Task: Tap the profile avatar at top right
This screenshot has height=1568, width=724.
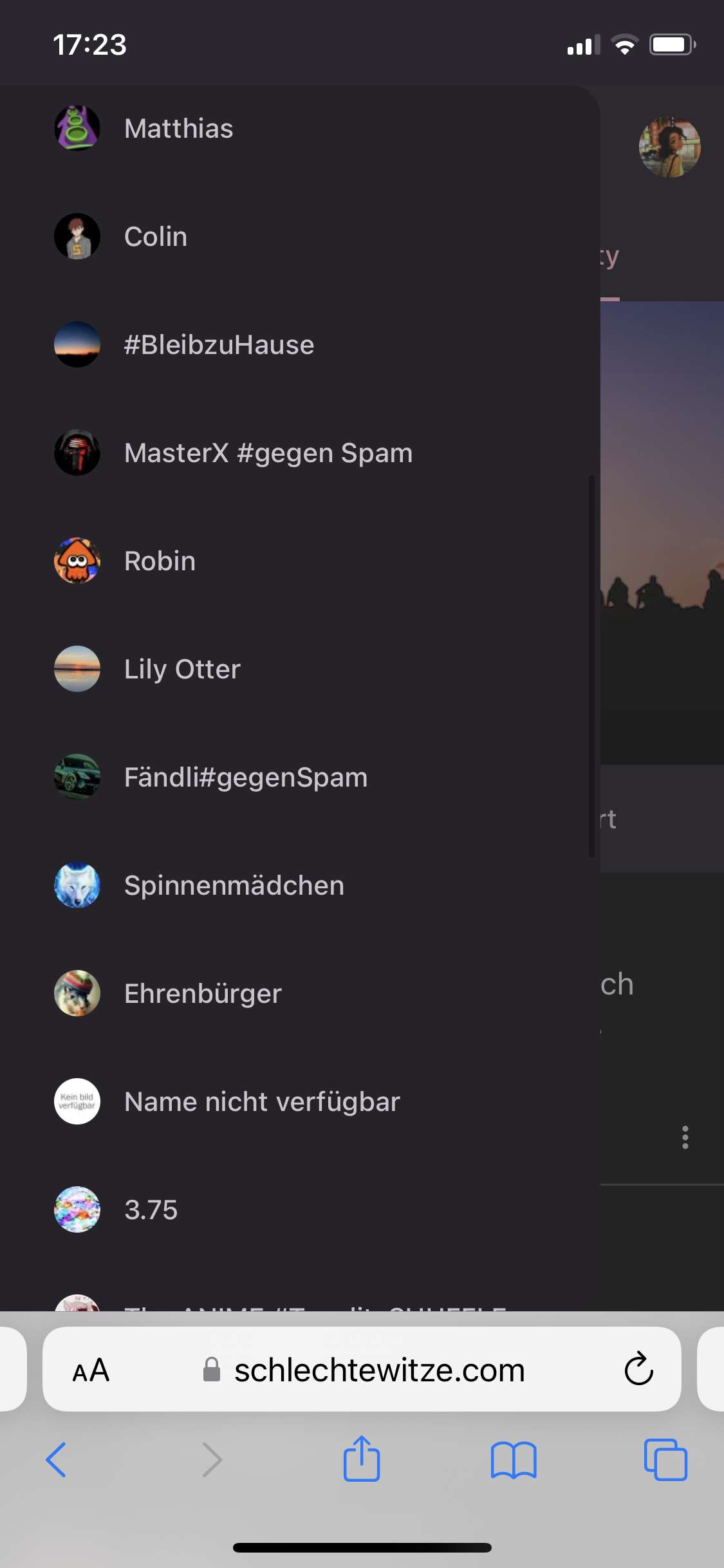Action: (x=669, y=147)
